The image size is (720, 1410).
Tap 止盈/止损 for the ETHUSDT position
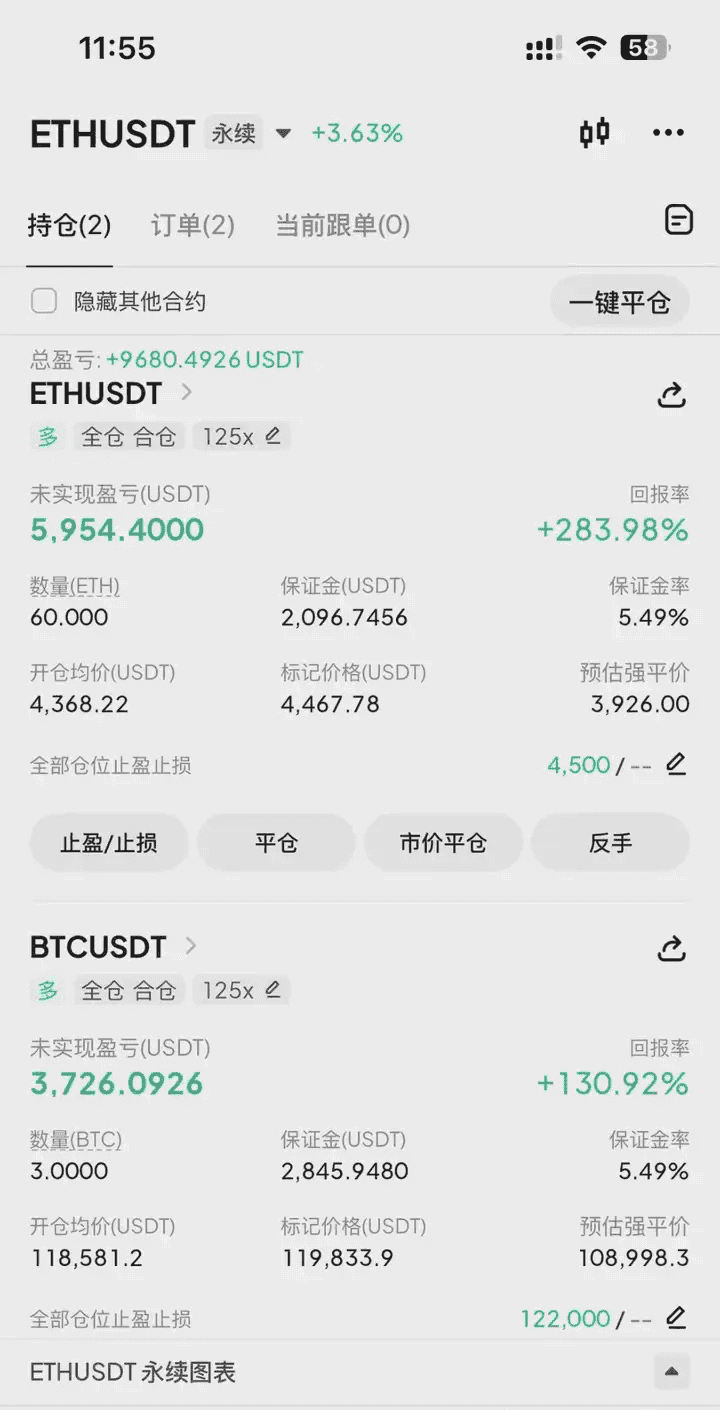click(x=109, y=843)
